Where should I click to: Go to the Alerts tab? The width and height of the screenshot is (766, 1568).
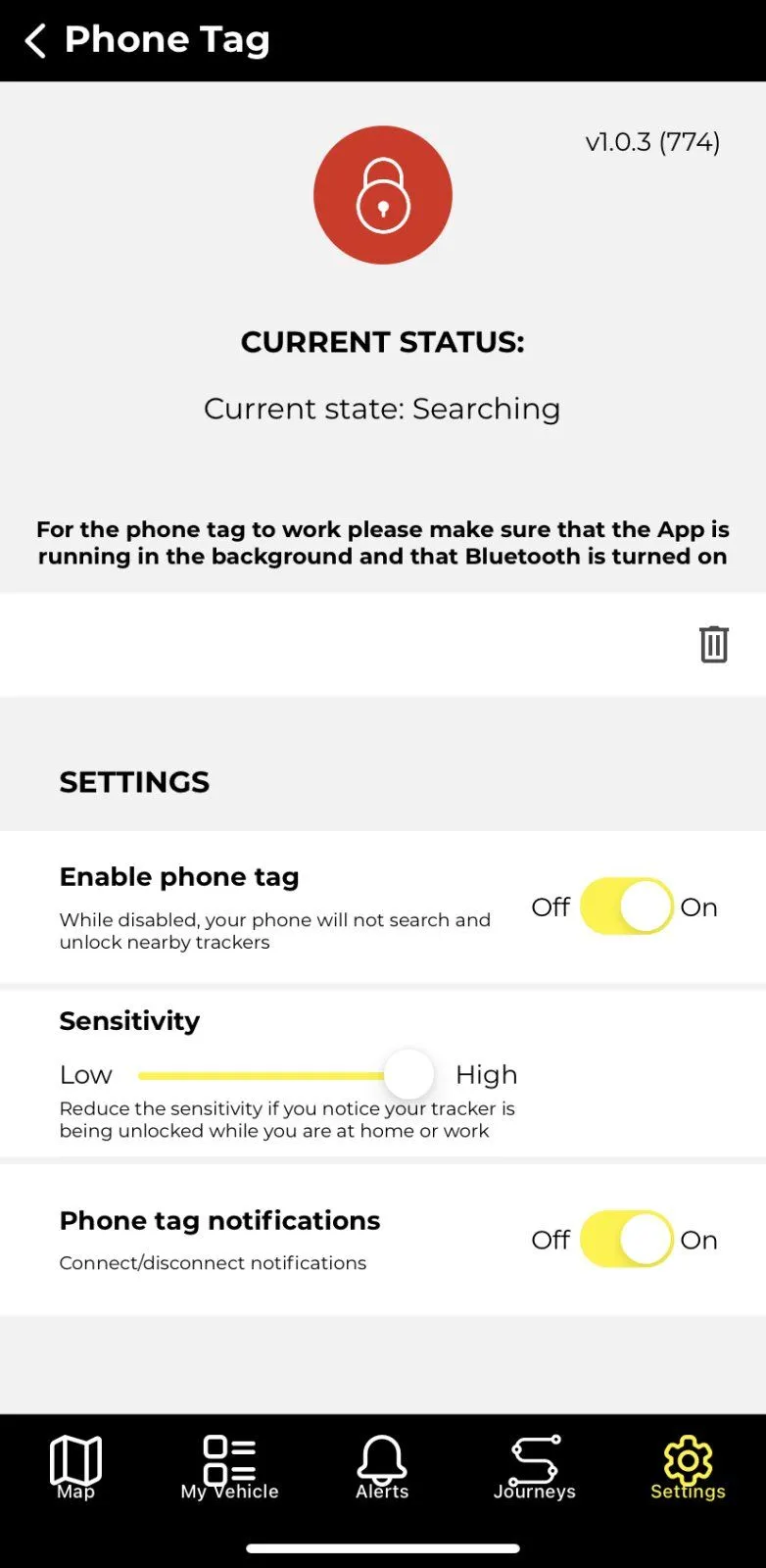(x=382, y=1467)
